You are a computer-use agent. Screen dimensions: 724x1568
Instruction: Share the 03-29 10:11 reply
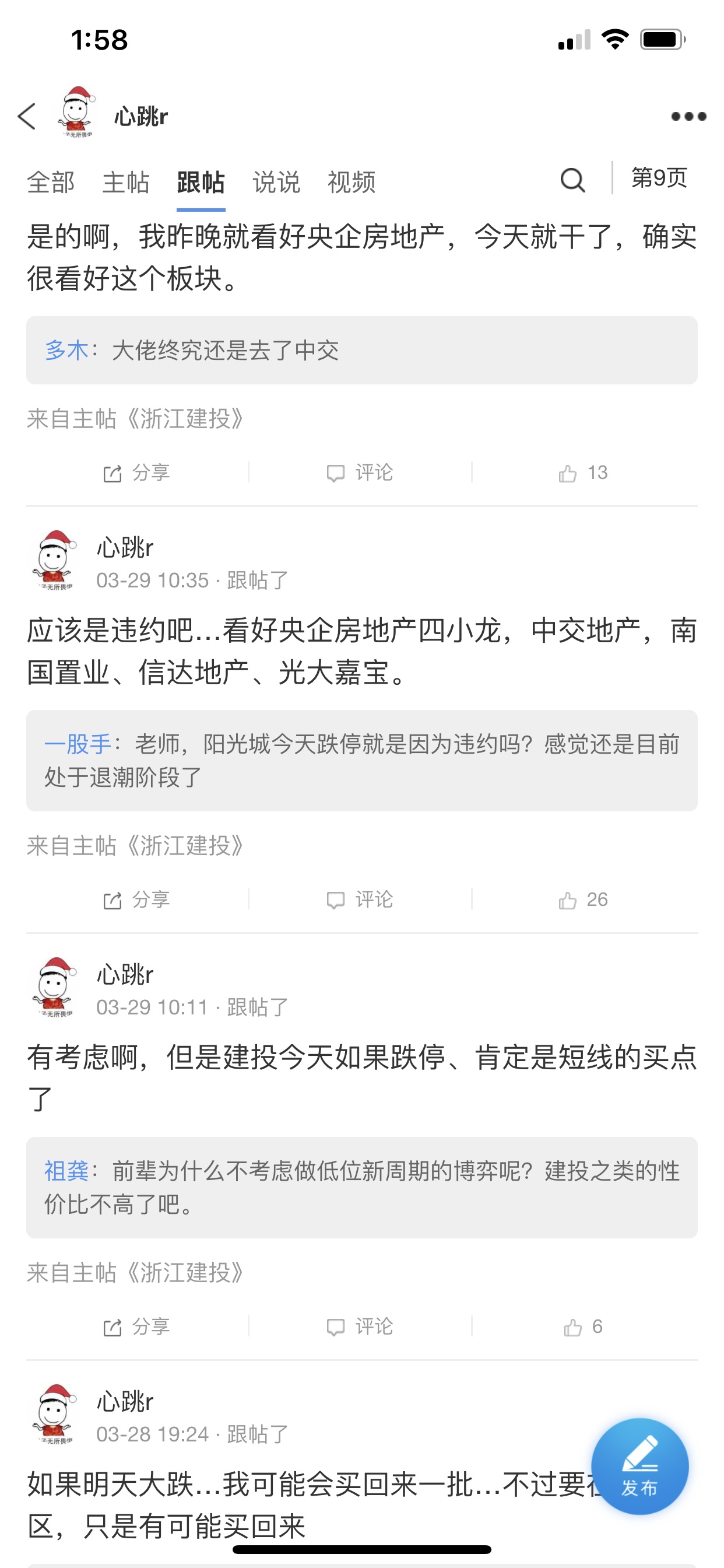click(137, 1326)
